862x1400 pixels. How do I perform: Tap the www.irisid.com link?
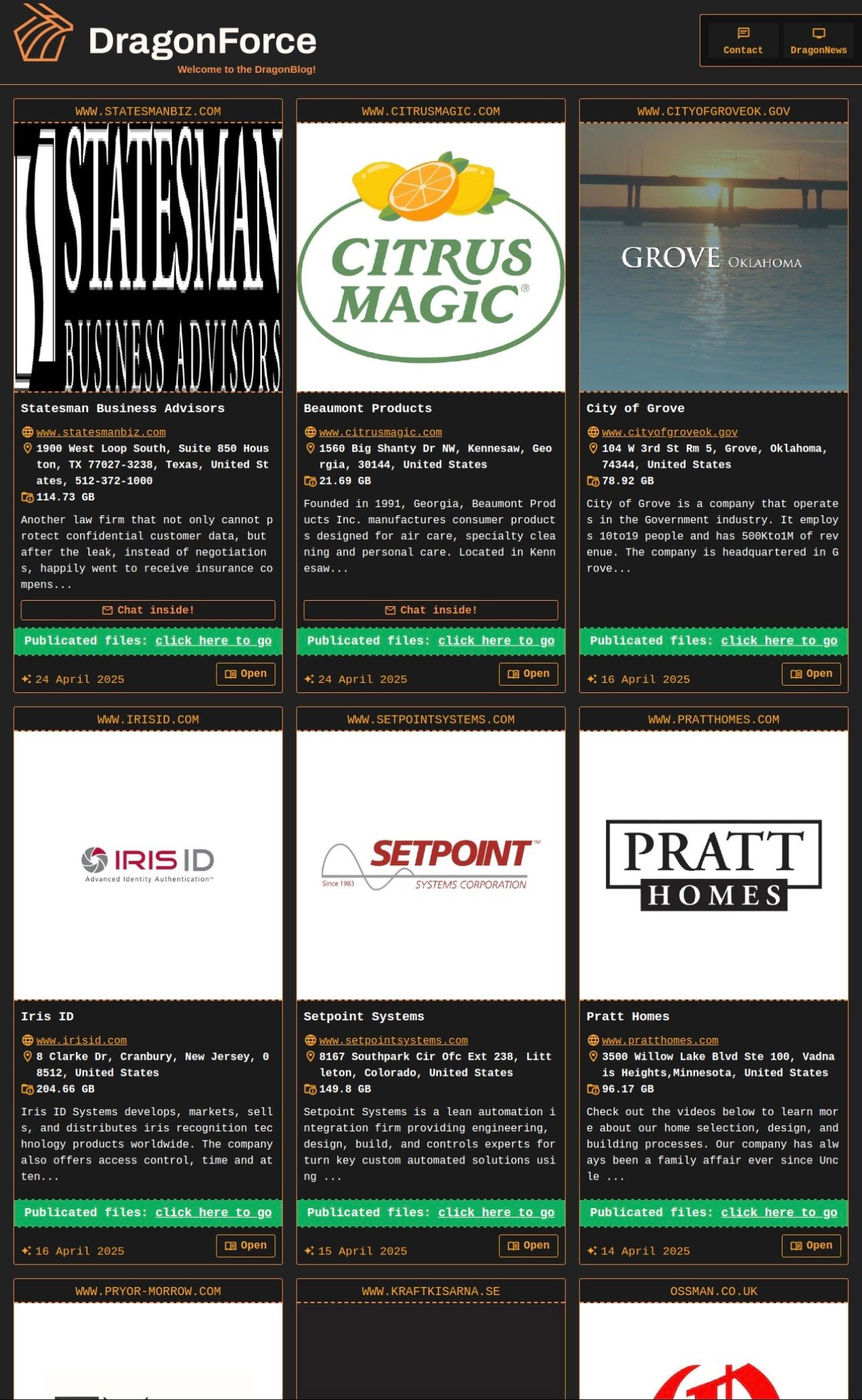pos(82,1040)
